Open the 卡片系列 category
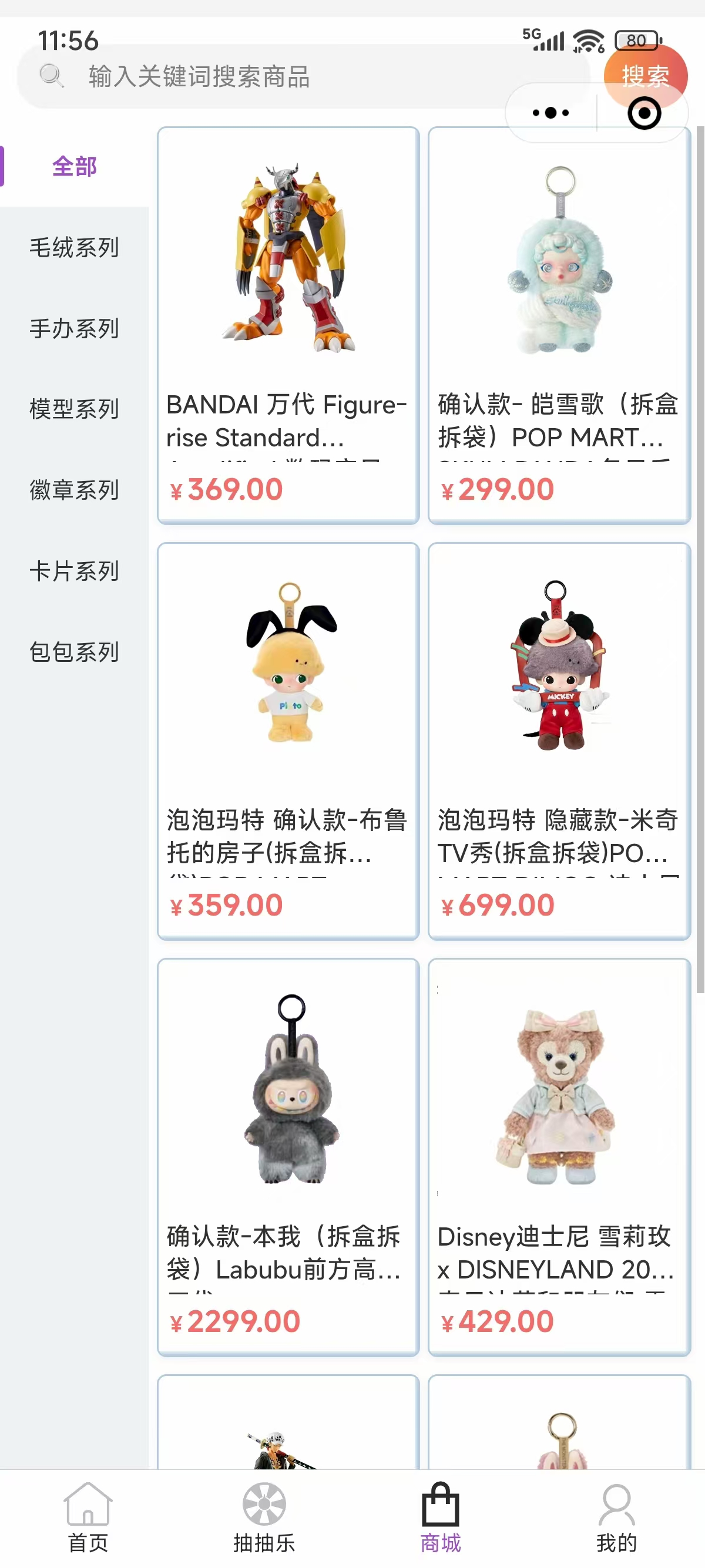This screenshot has width=705, height=1568. pyautogui.click(x=74, y=571)
